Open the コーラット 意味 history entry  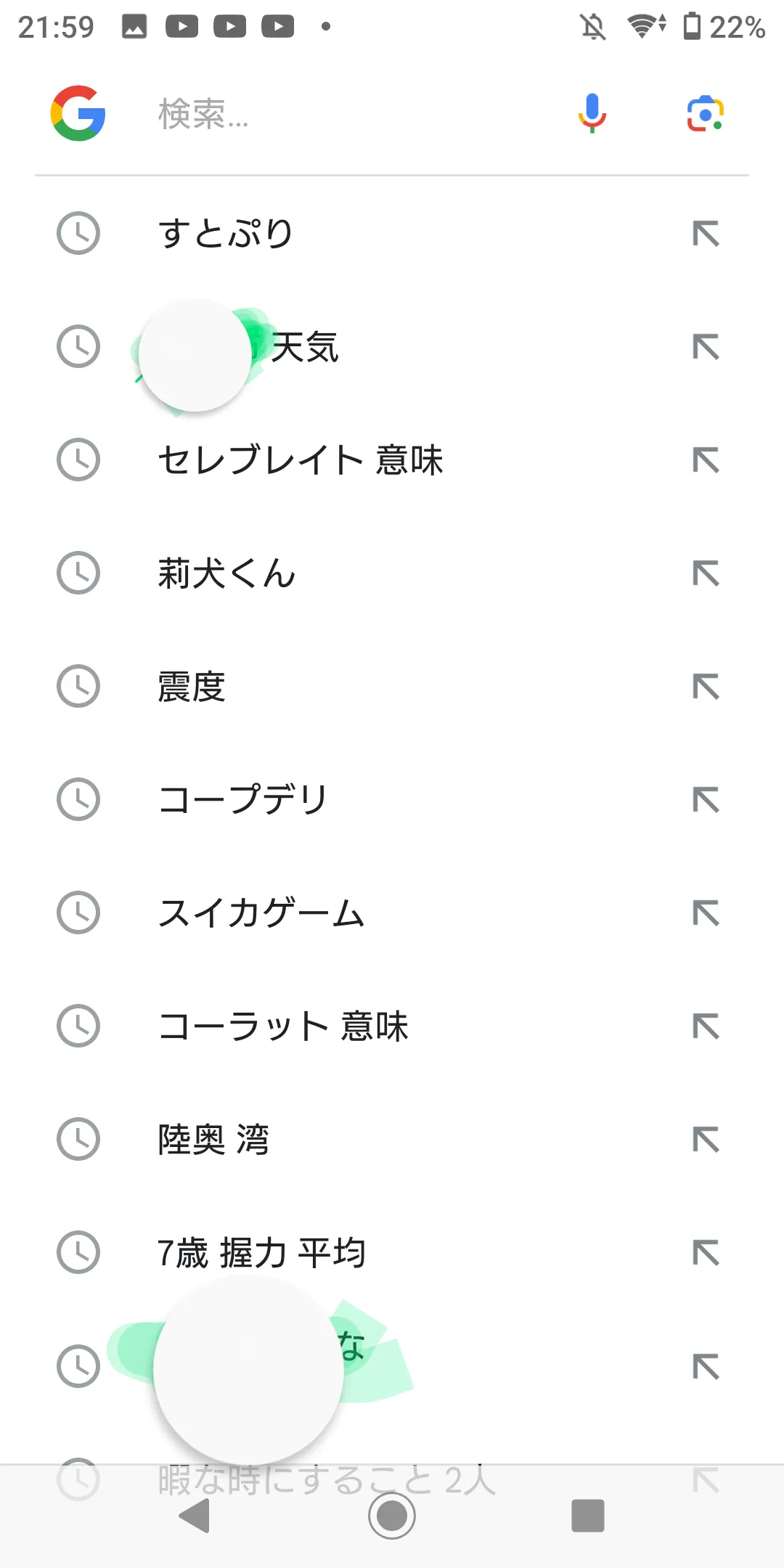click(392, 1026)
